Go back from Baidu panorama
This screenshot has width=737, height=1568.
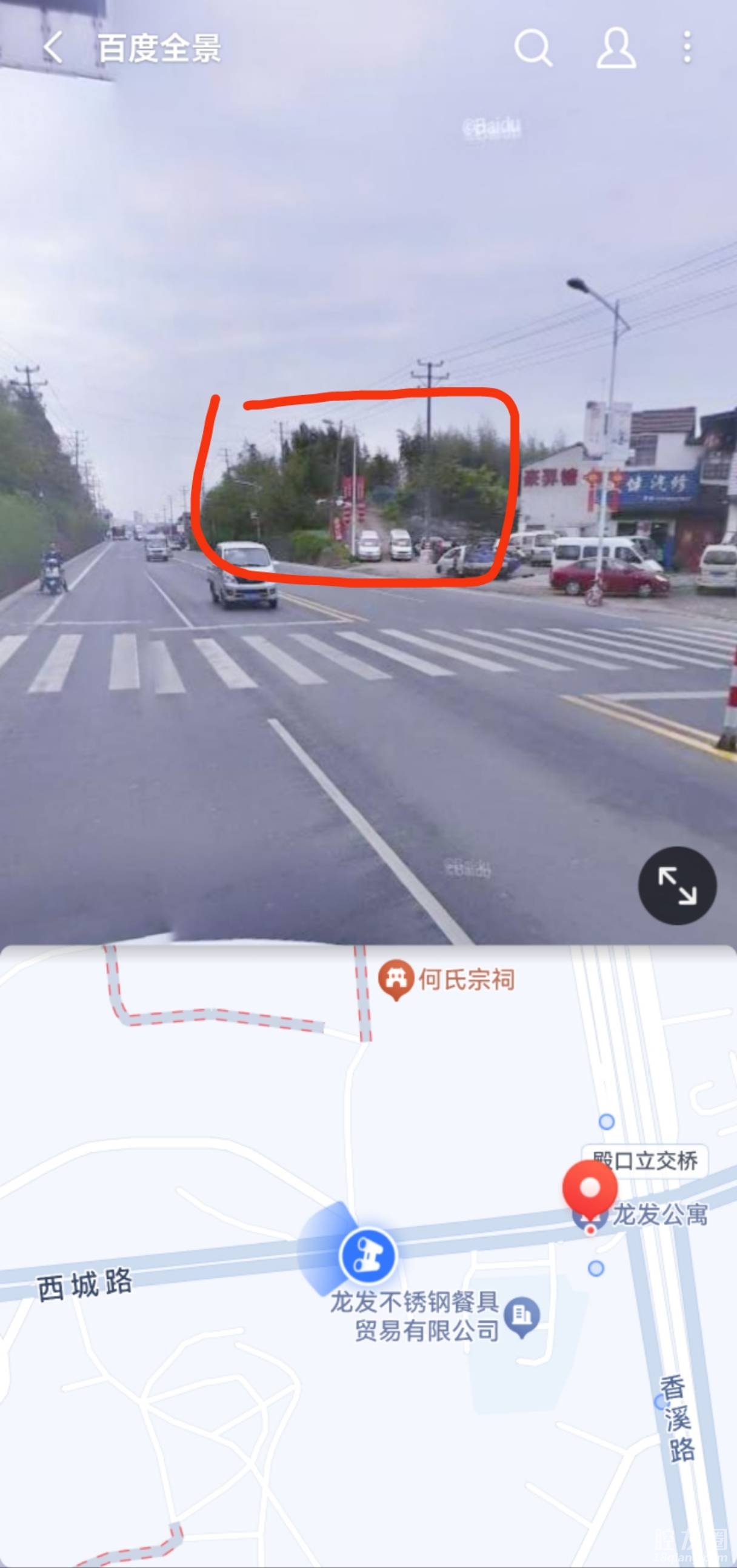pyautogui.click(x=53, y=47)
